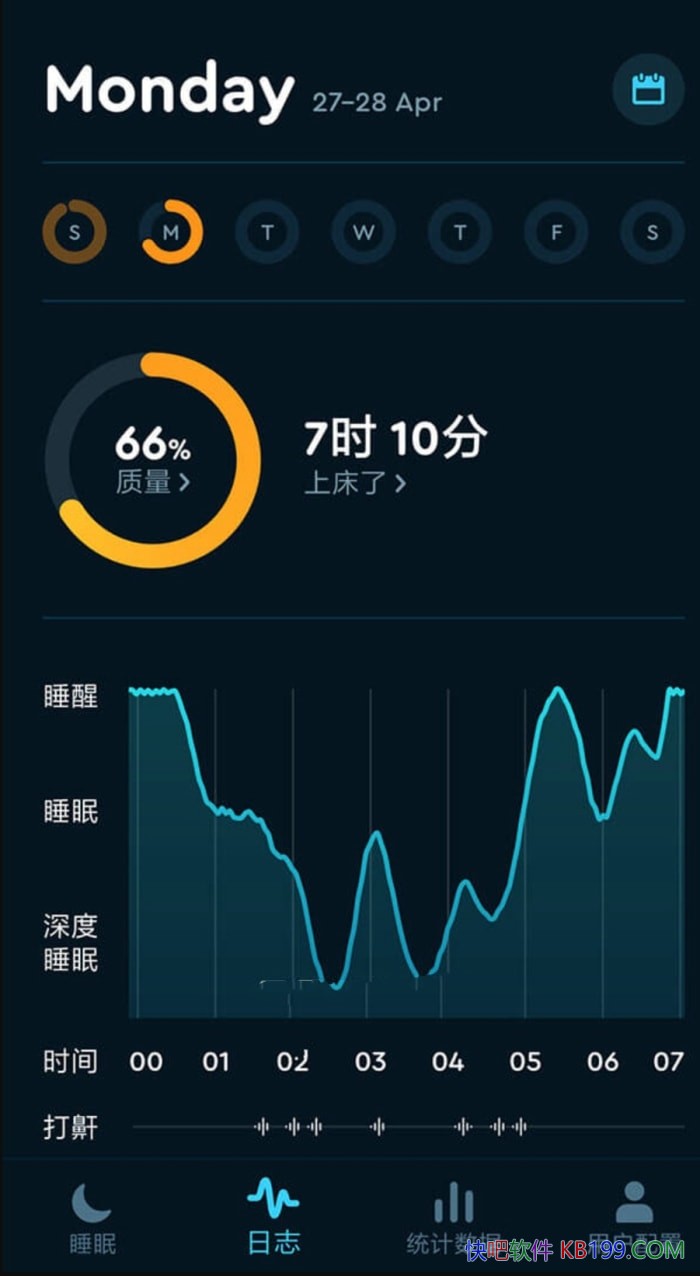Switch to the 日志 tab

tap(273, 1216)
